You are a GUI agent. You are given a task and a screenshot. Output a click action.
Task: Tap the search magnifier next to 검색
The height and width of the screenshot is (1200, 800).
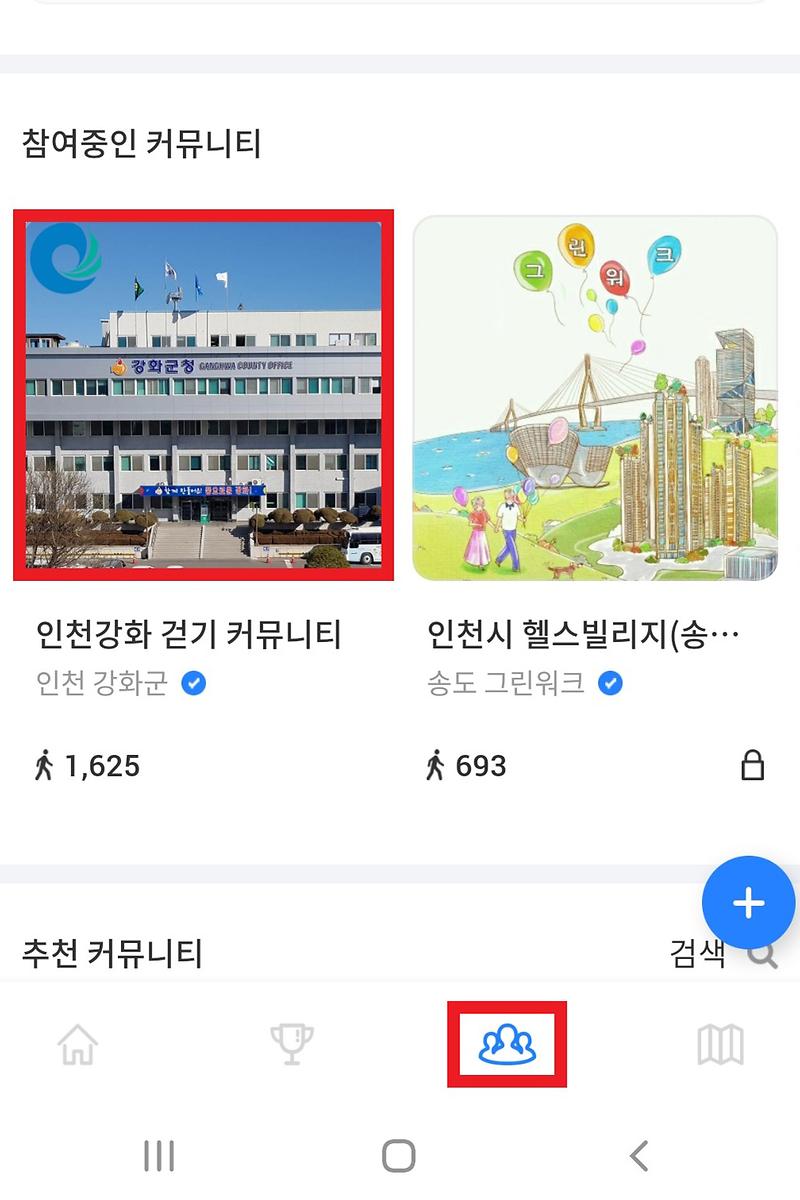coord(765,957)
